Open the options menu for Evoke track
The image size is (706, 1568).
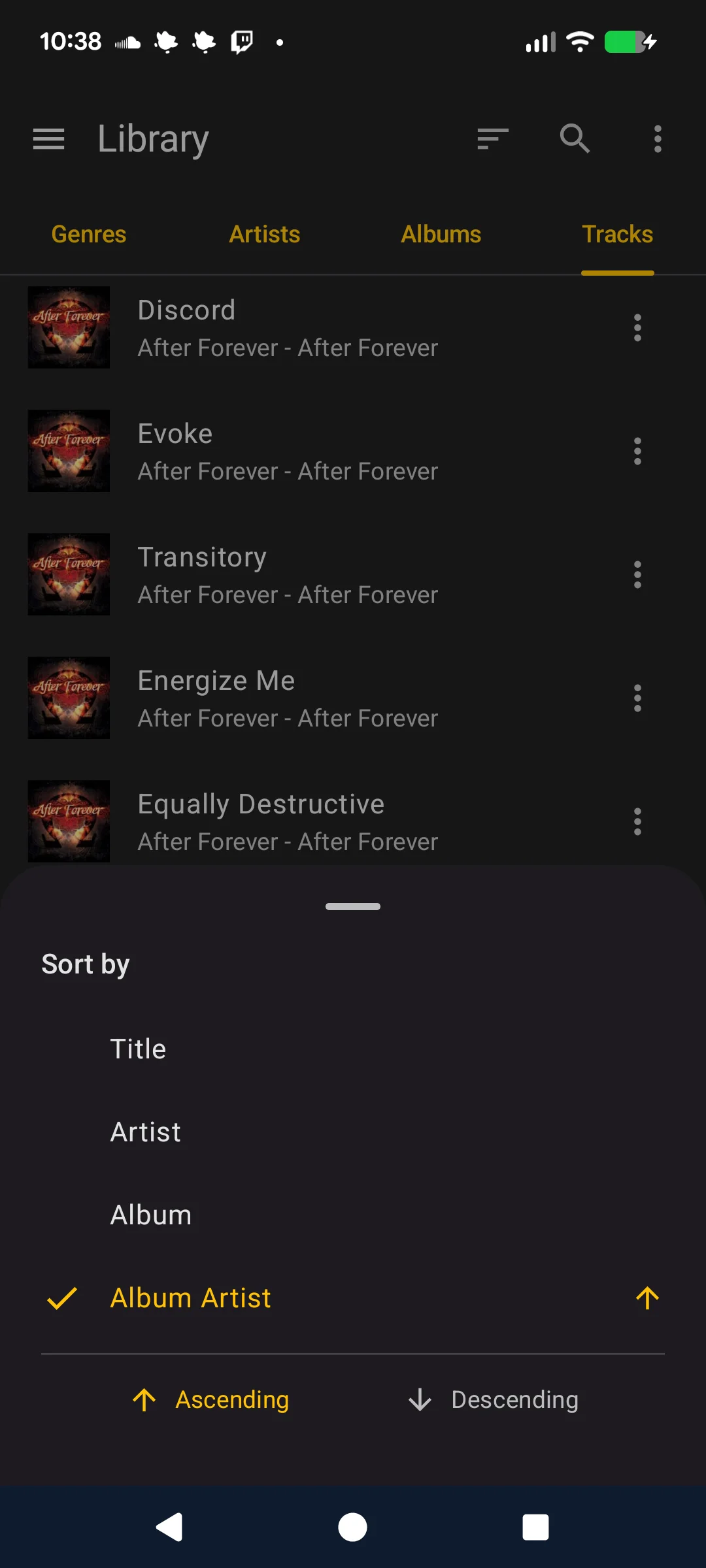pos(637,451)
